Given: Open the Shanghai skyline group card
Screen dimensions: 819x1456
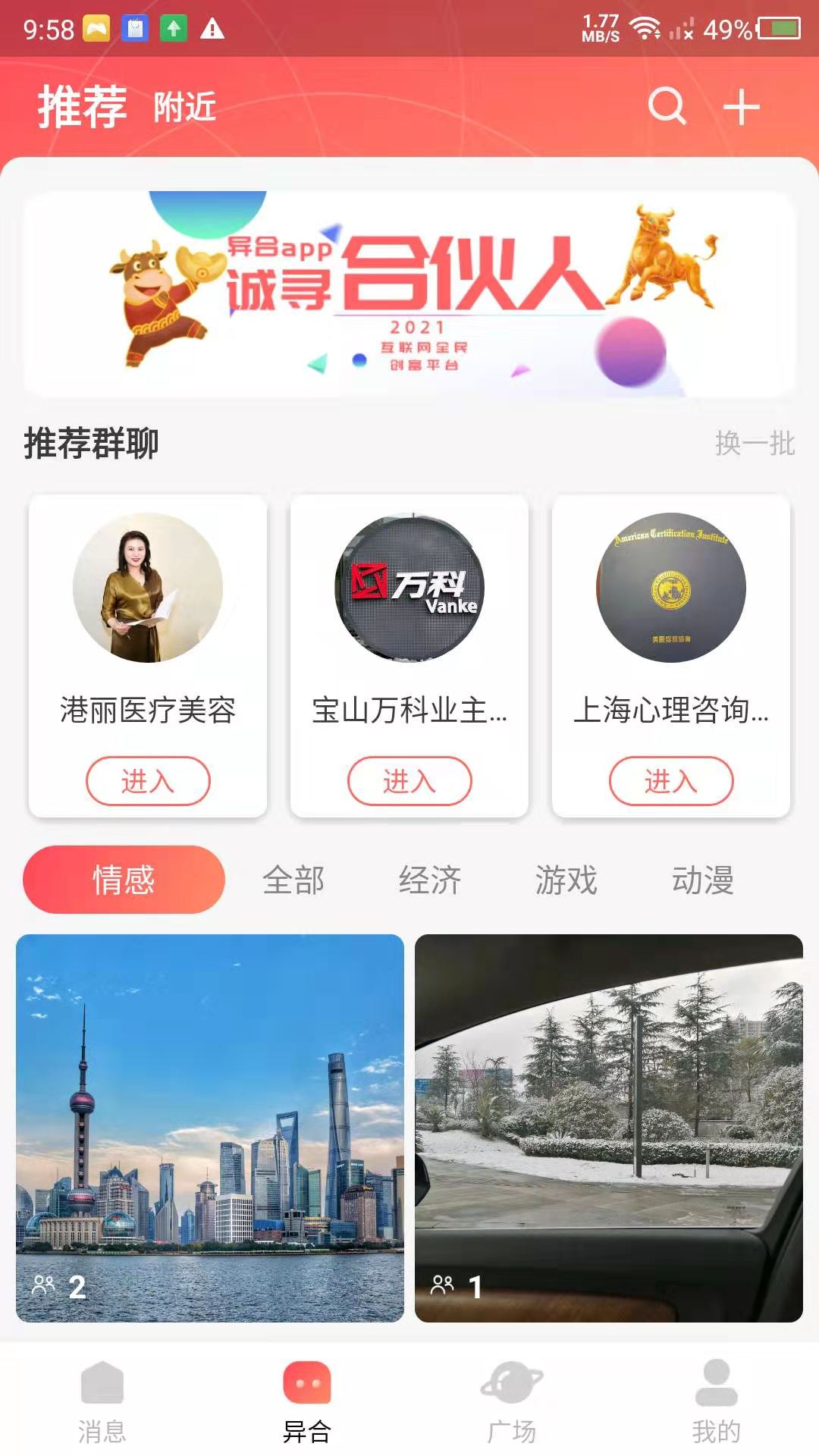Looking at the screenshot, I should (210, 1128).
